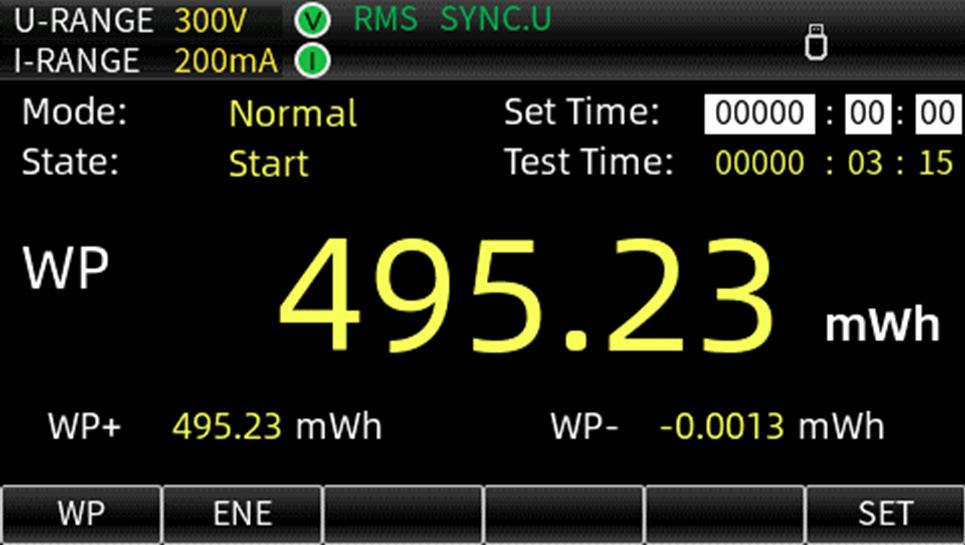Select the WP softkey
Viewport: 965px width, 545px height.
coord(80,514)
